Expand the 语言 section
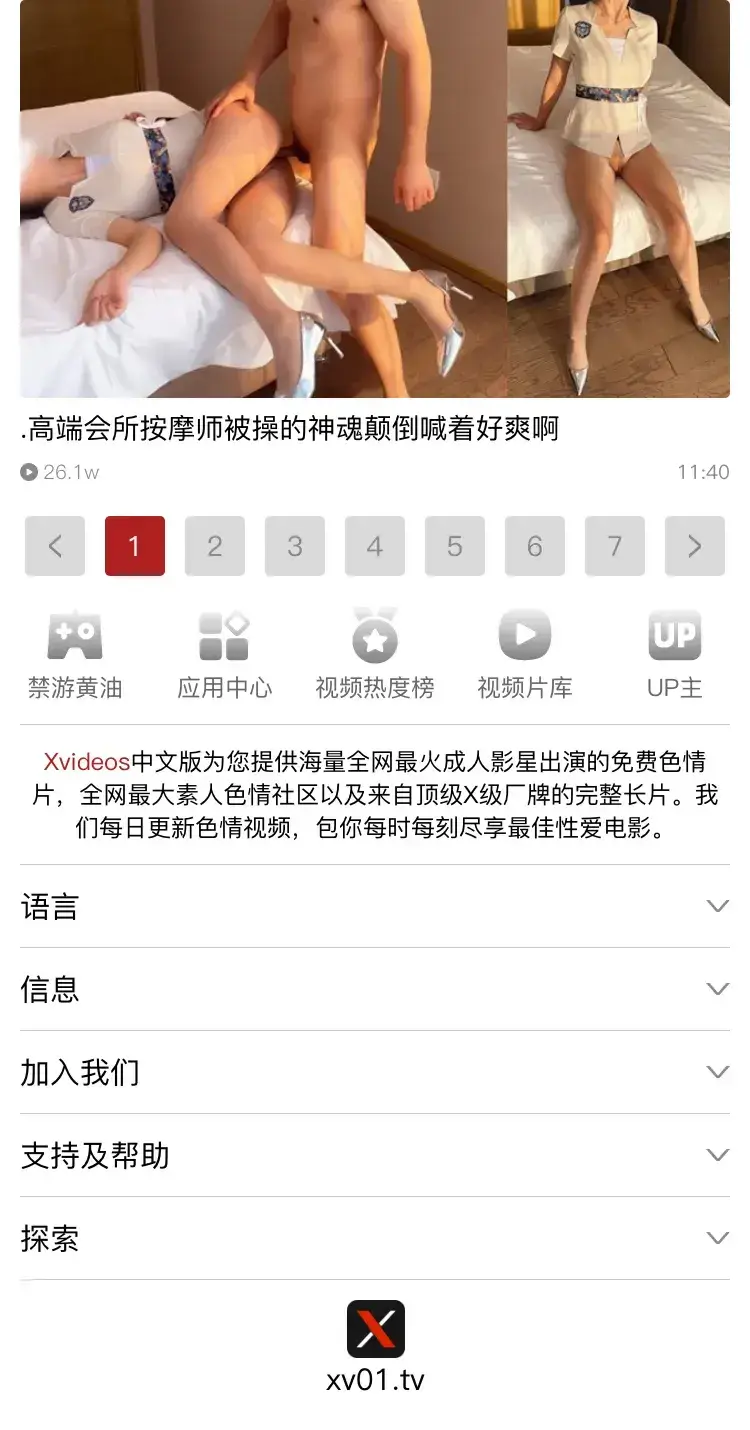The image size is (750, 1430). coord(375,906)
